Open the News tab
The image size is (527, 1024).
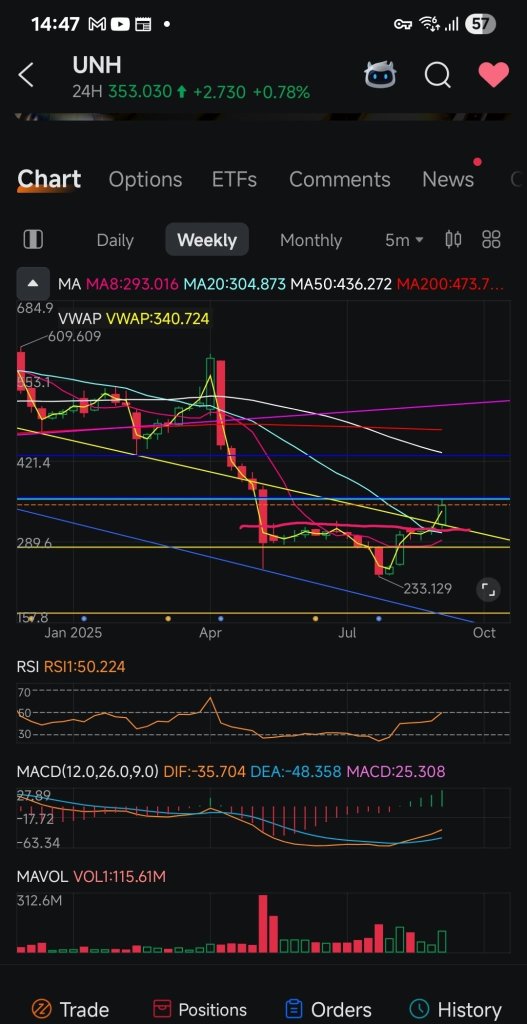click(x=448, y=180)
